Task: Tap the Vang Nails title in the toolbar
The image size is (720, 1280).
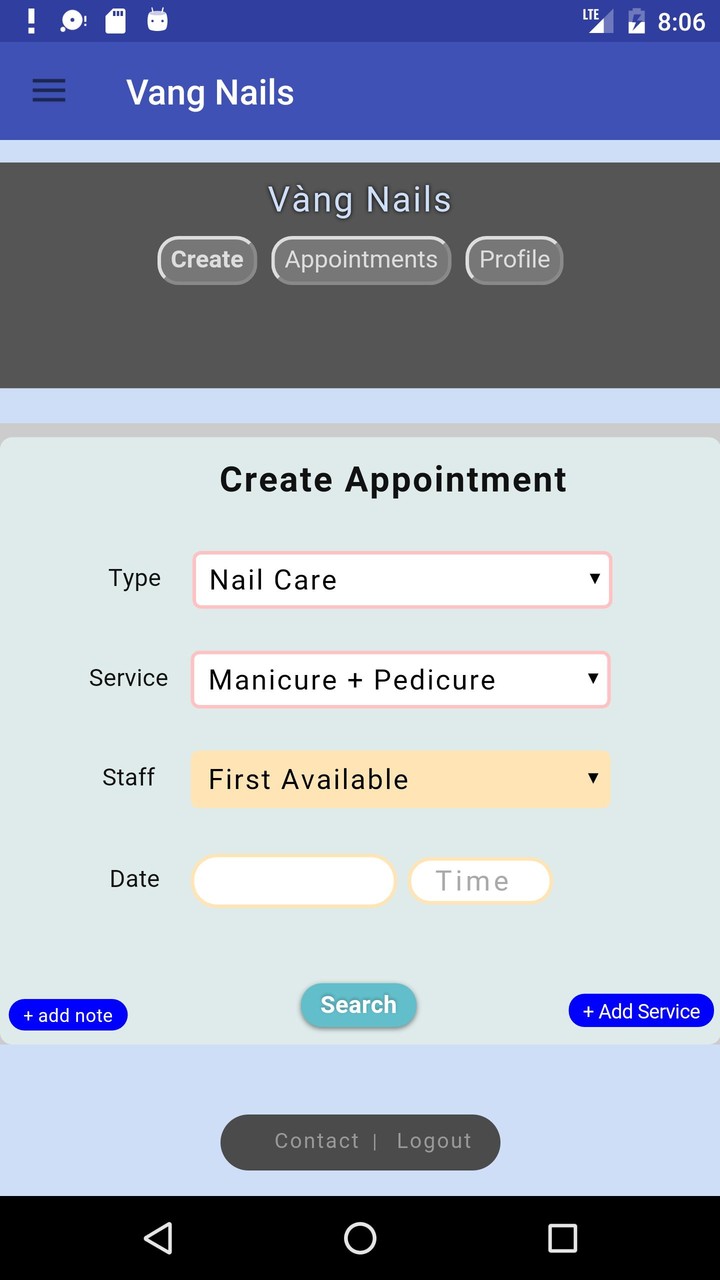Action: tap(210, 92)
